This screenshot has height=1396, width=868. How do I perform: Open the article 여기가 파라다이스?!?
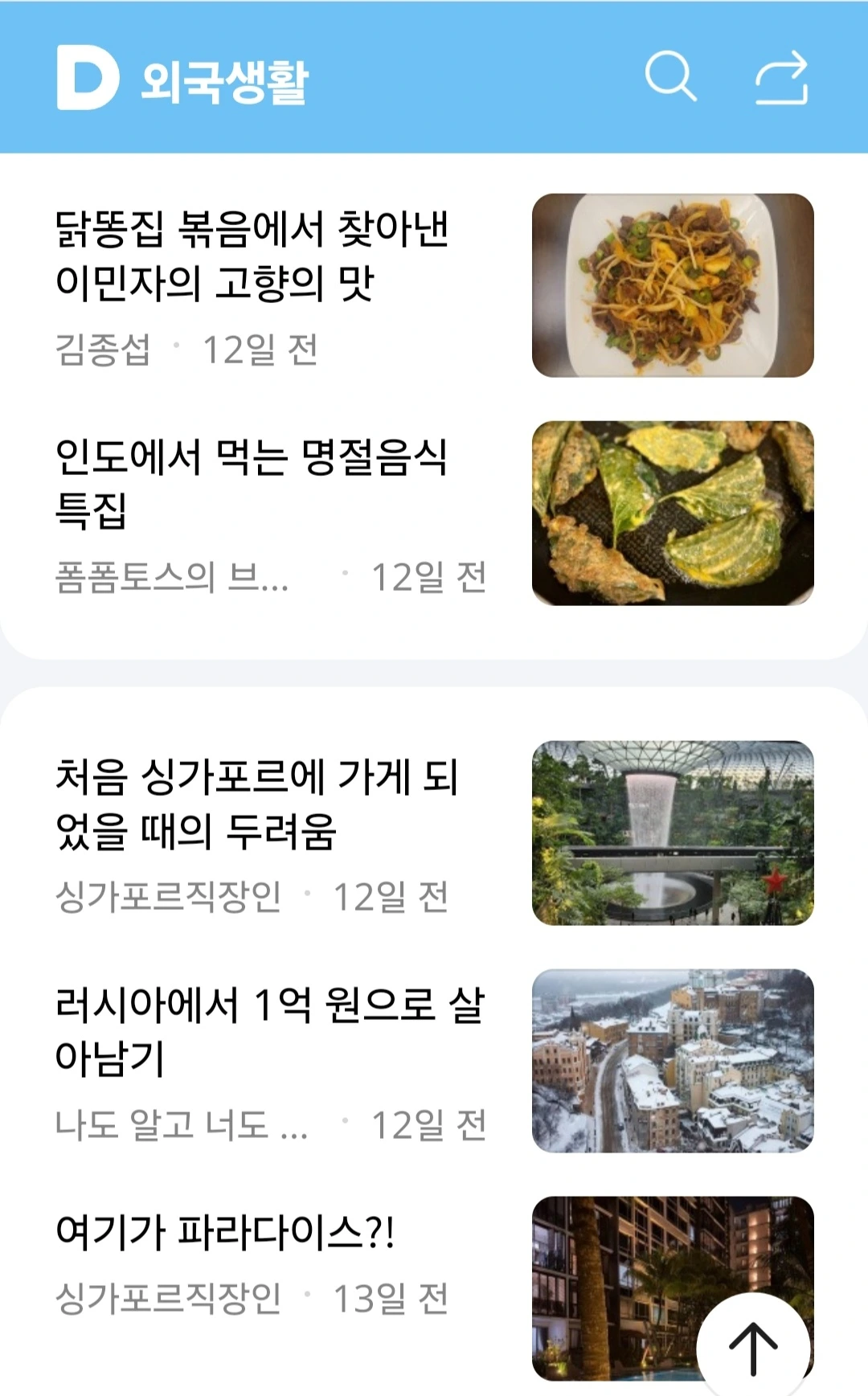point(225,1233)
